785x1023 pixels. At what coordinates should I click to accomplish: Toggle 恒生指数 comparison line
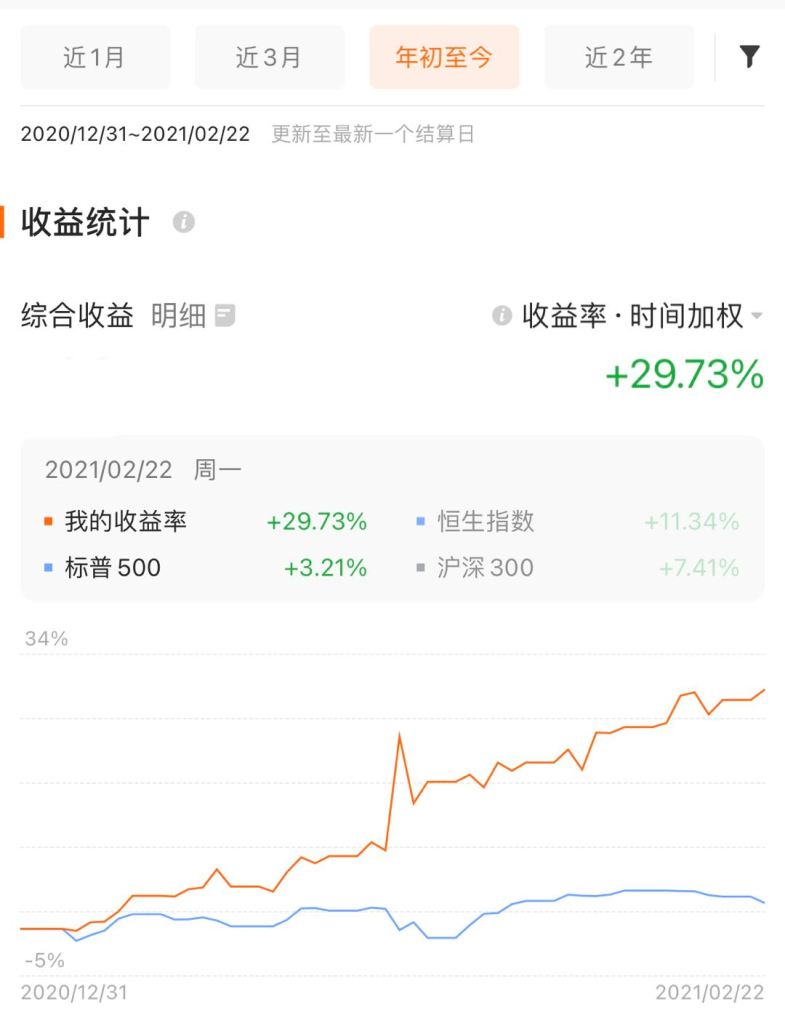tap(486, 521)
